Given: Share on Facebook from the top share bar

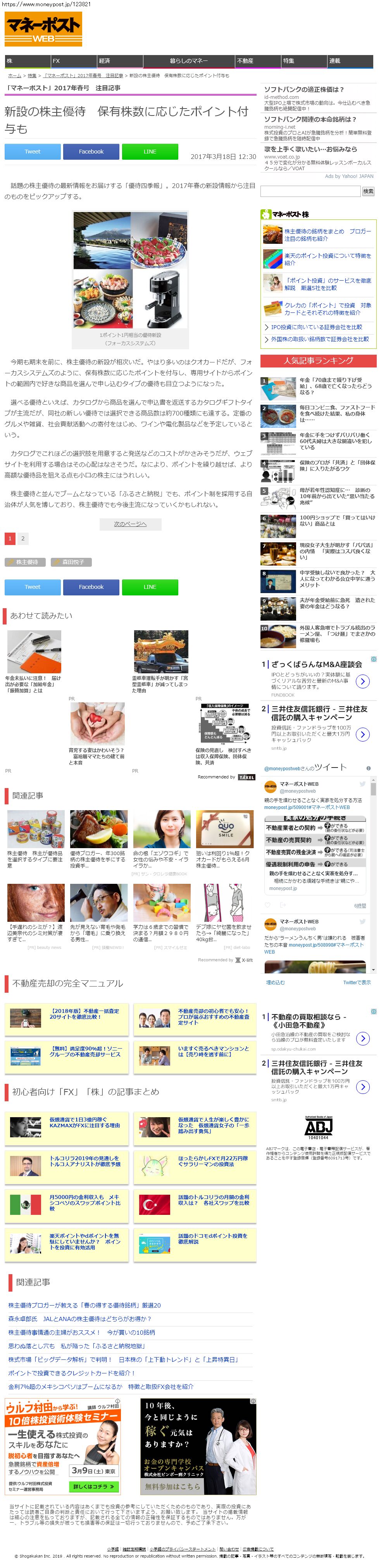Looking at the screenshot, I should point(91,152).
